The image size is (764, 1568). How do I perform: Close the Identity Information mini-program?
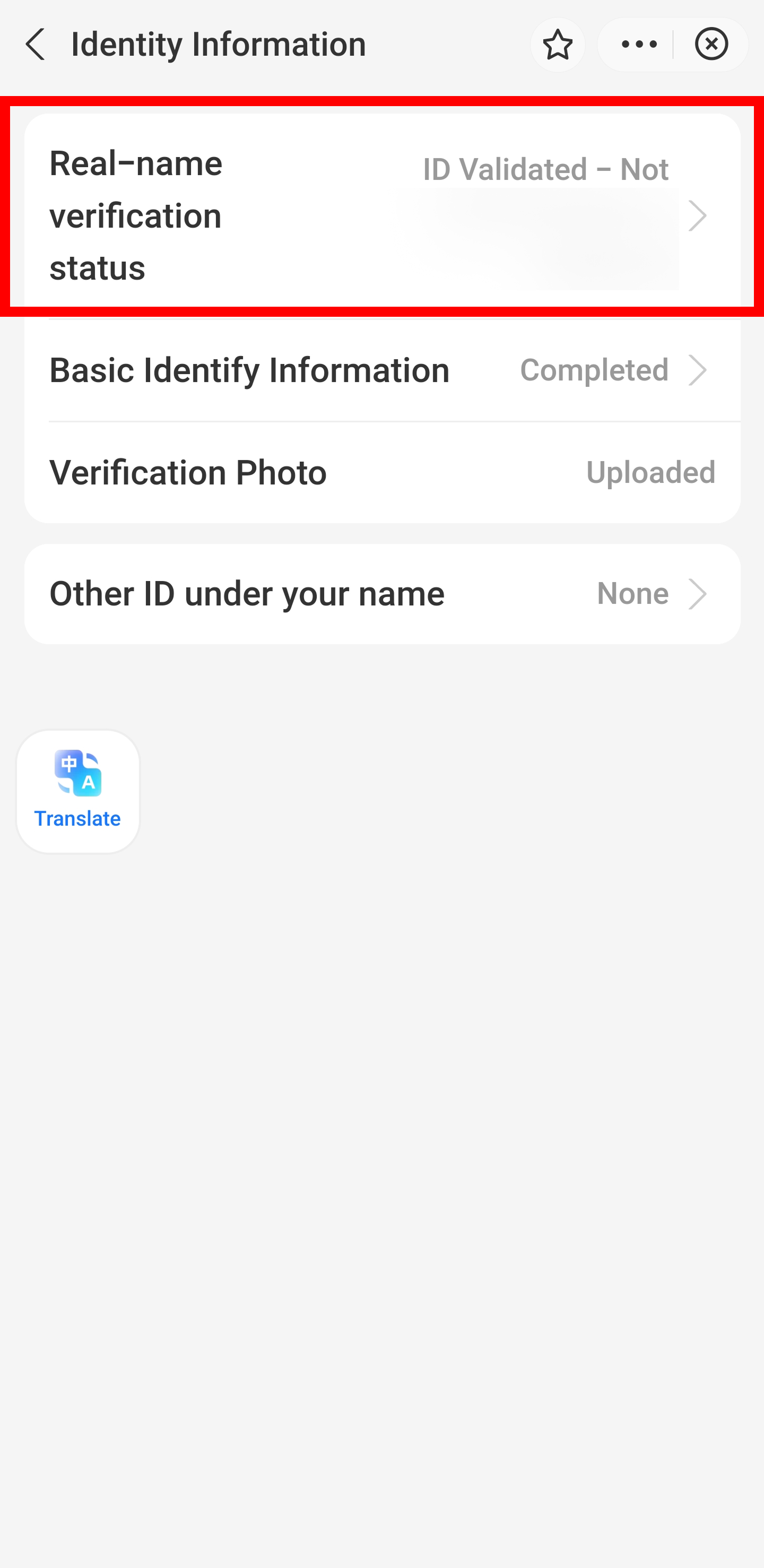pos(711,44)
